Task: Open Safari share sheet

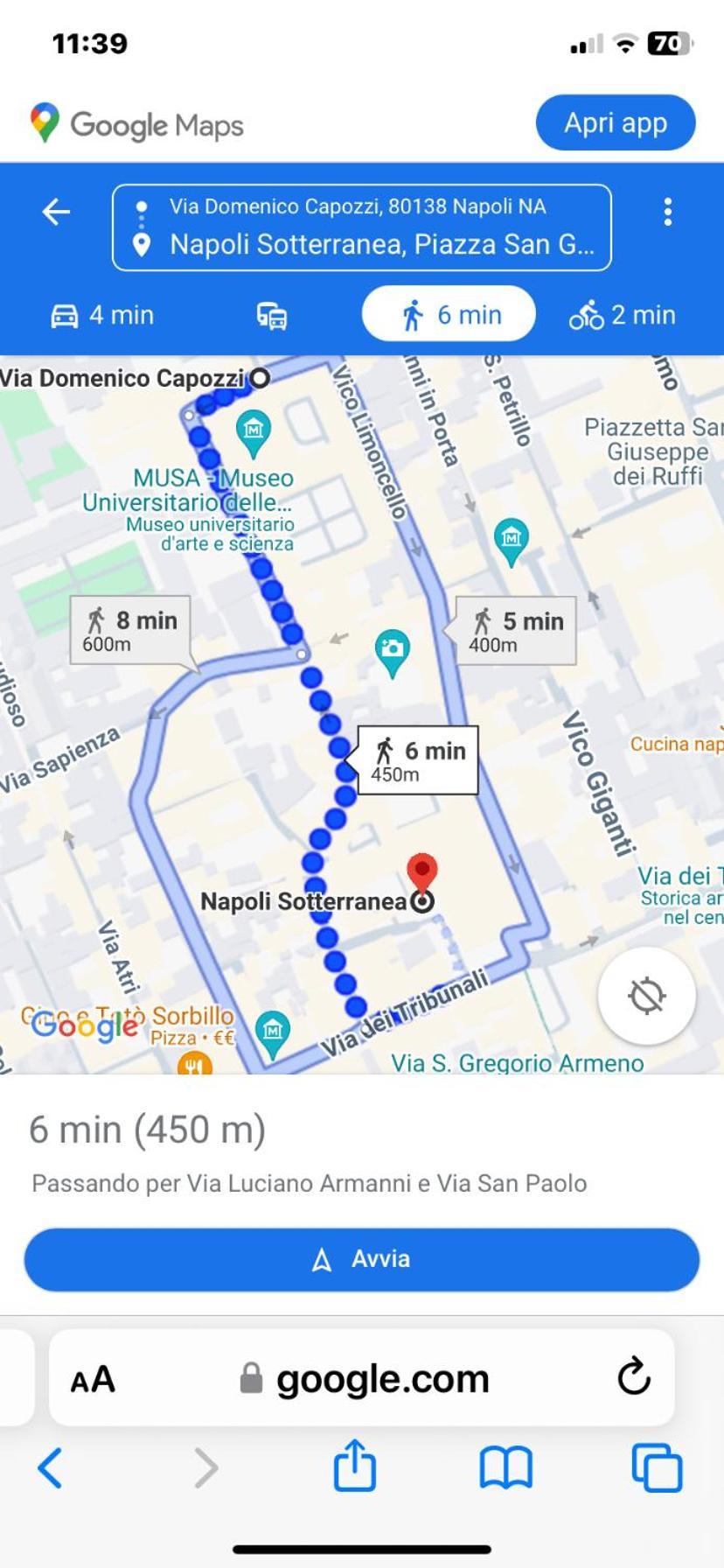Action: pyautogui.click(x=355, y=1466)
